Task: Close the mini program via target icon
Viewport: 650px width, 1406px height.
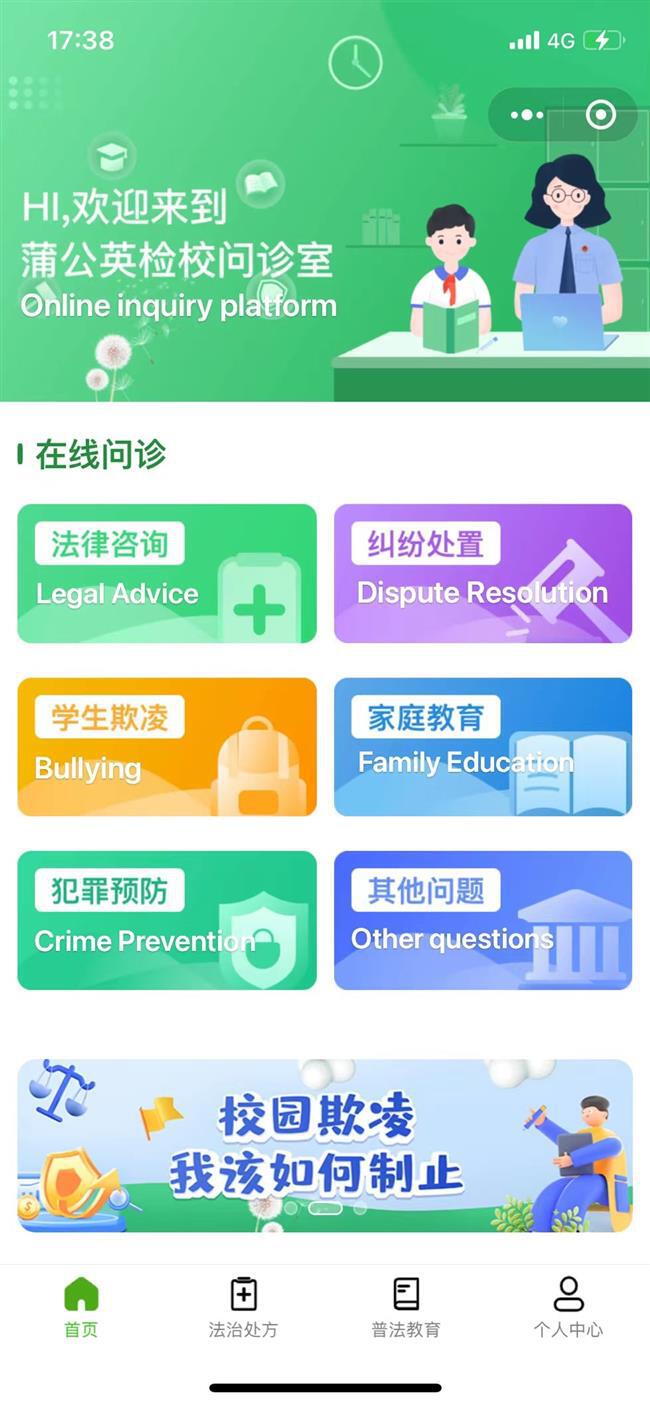Action: (x=600, y=115)
